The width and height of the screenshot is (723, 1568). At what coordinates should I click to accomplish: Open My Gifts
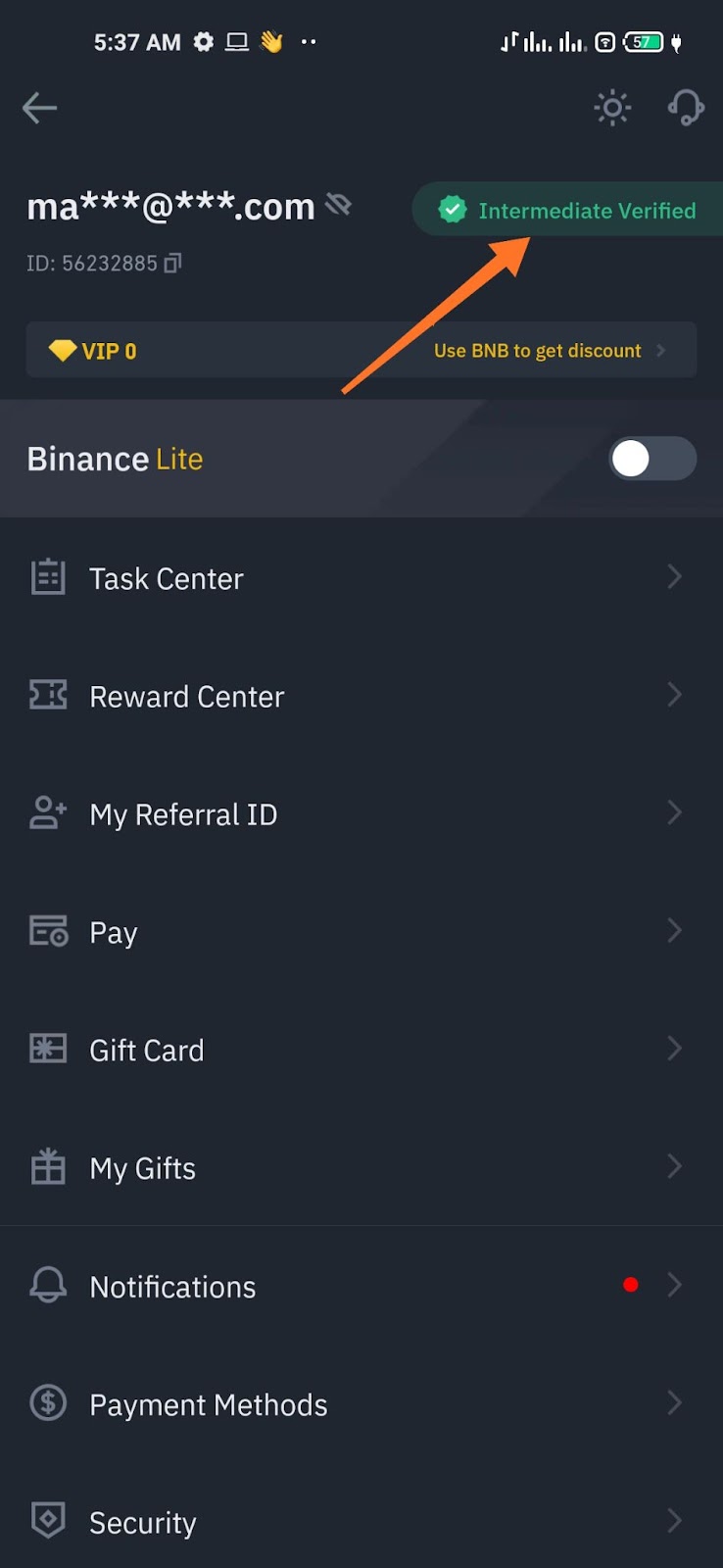pos(361,1167)
